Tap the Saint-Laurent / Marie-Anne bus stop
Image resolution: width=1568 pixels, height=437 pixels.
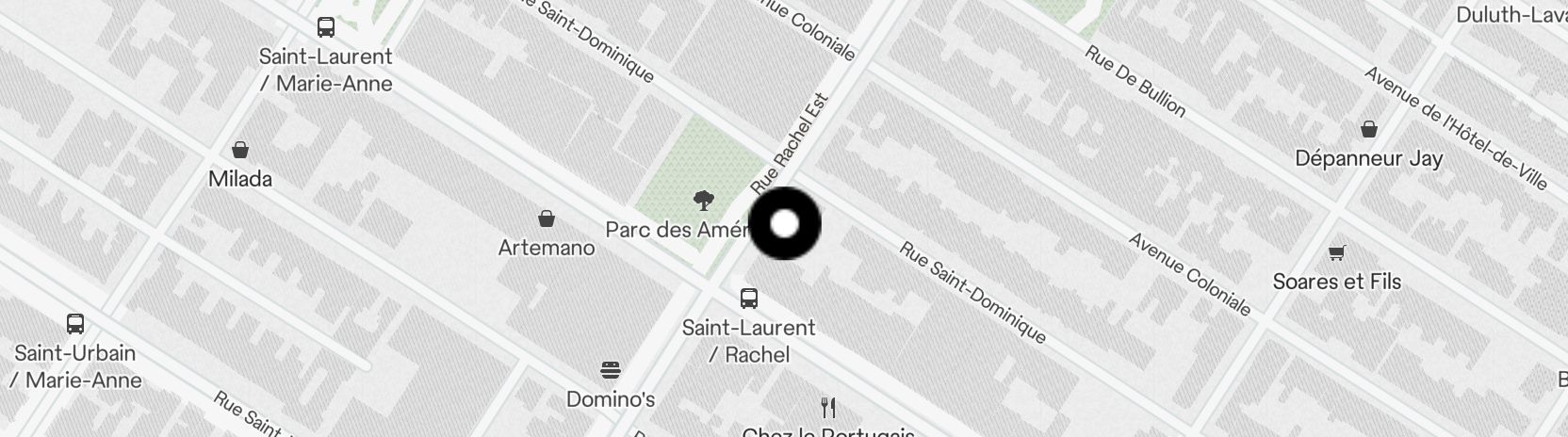click(326, 27)
